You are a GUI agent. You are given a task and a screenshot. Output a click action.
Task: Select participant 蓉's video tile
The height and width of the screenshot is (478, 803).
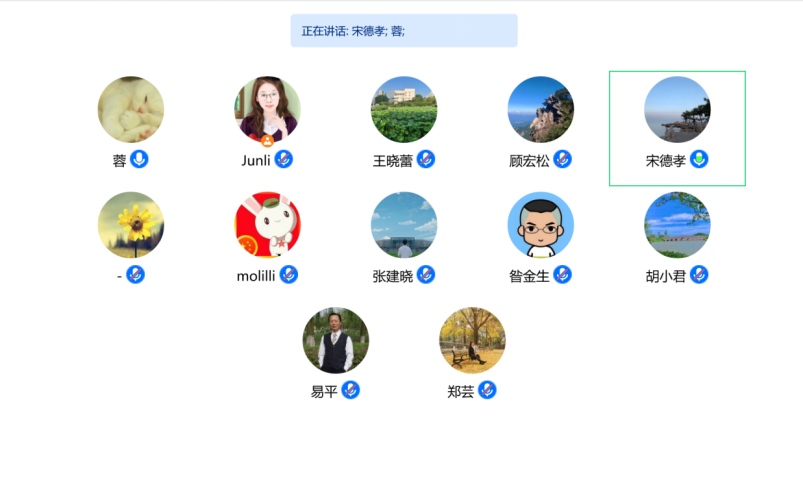pos(131,110)
